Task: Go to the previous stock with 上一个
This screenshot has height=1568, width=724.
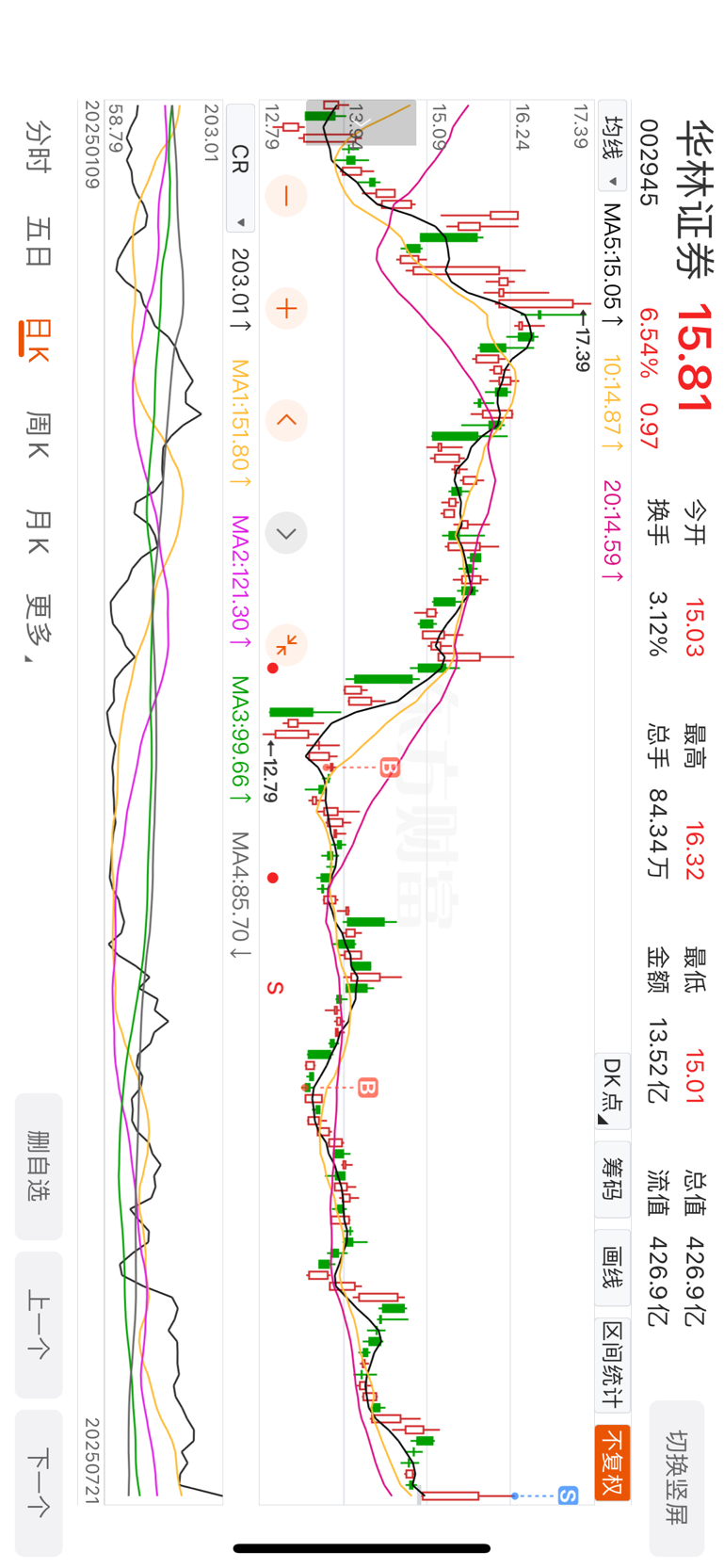Action: click(x=39, y=1324)
